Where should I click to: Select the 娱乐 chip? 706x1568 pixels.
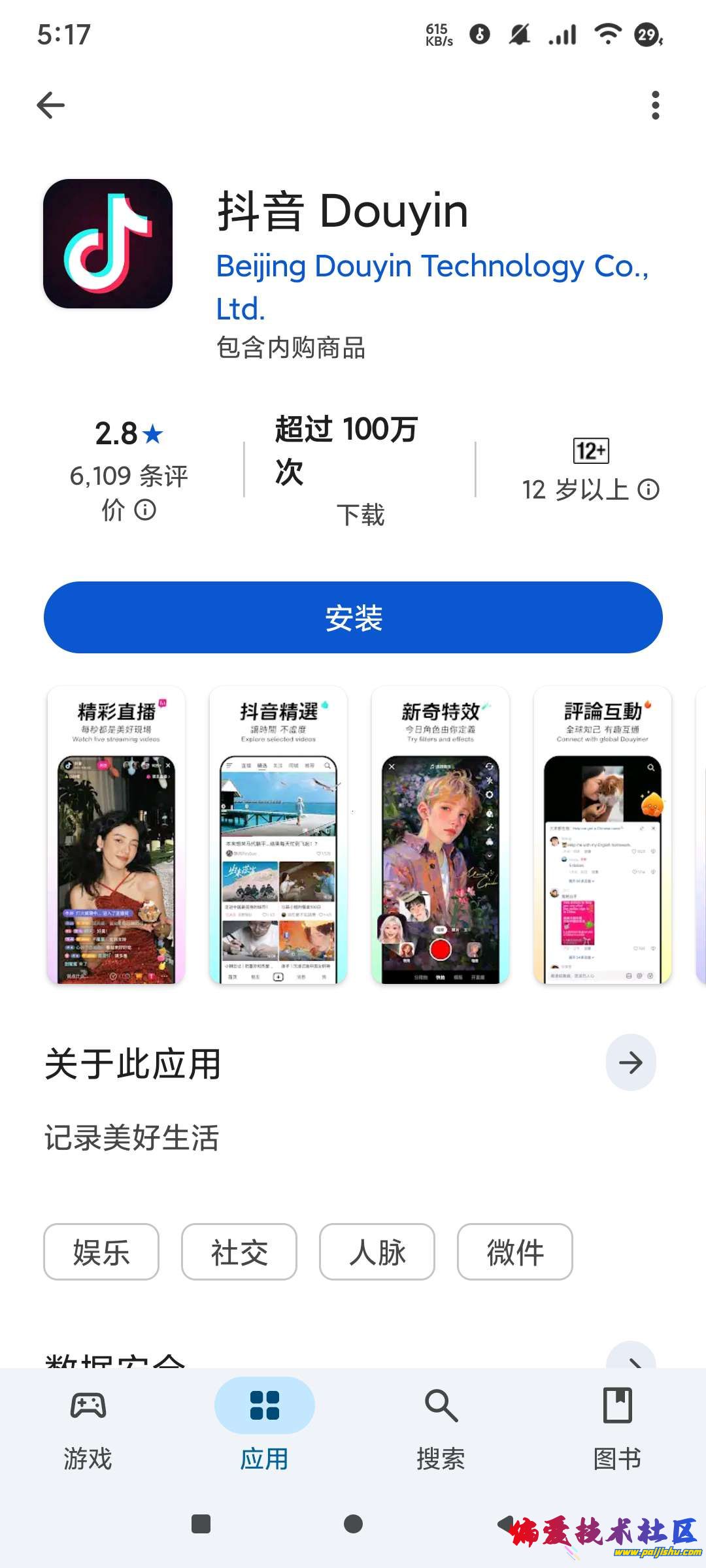click(101, 1252)
